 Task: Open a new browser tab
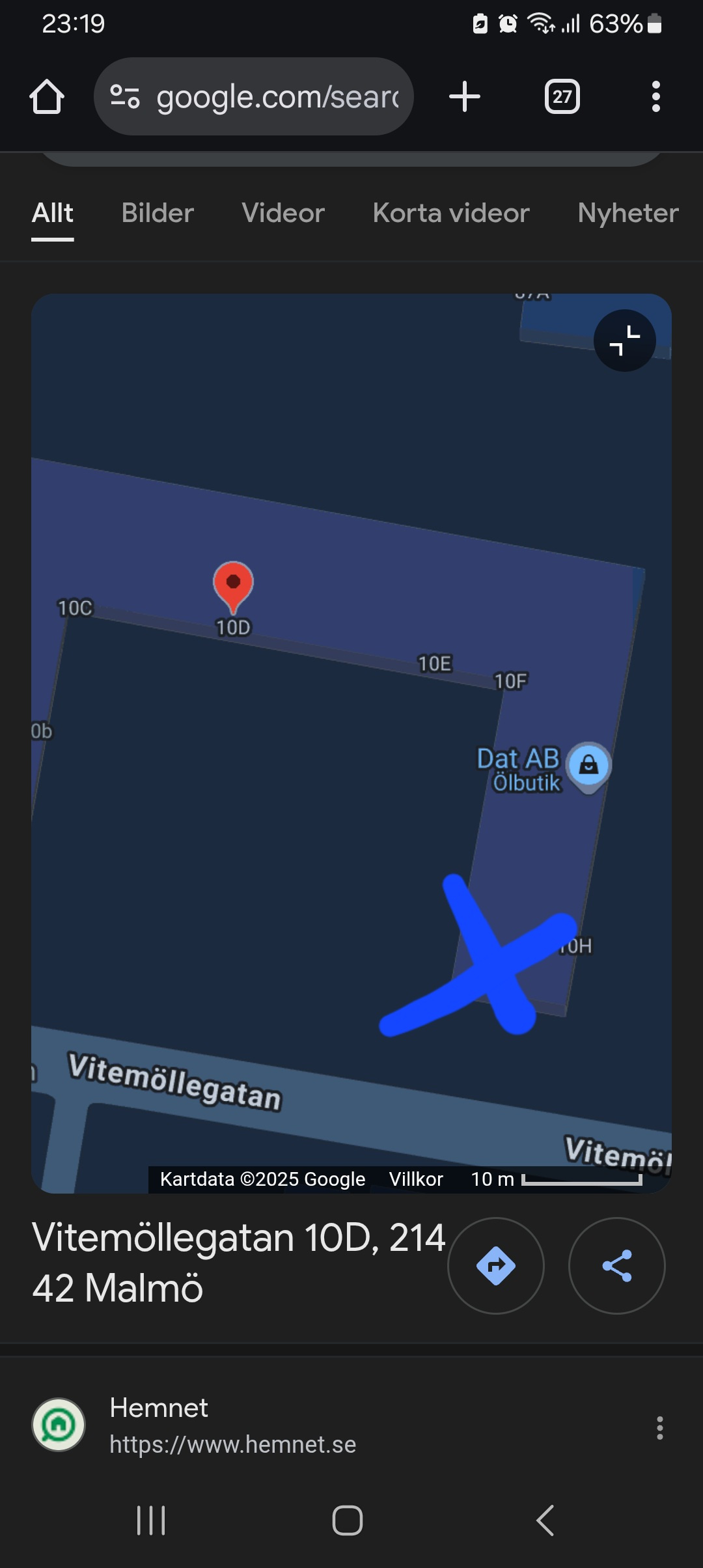click(465, 97)
